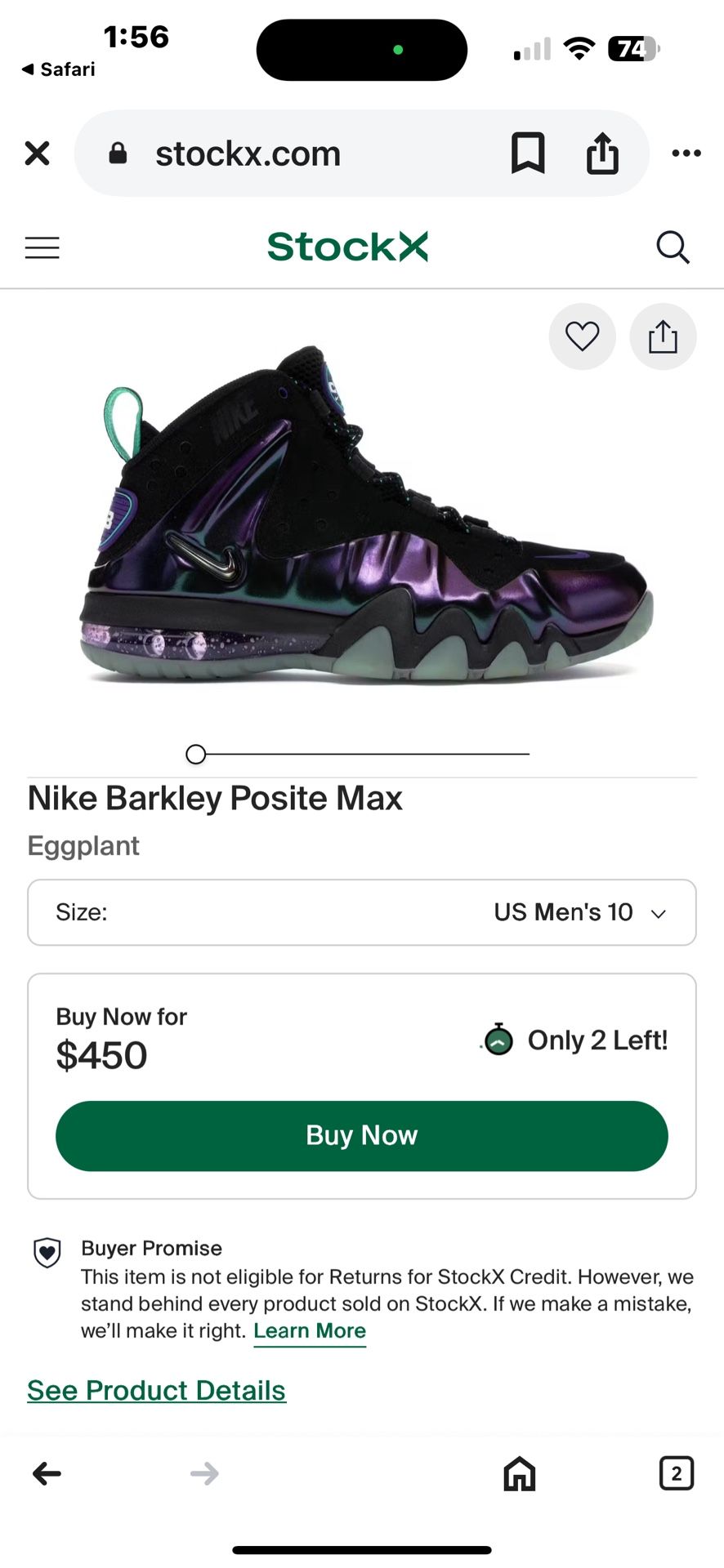Viewport: 724px width, 1568px height.
Task: Close the current Safari tab
Action: tap(37, 154)
